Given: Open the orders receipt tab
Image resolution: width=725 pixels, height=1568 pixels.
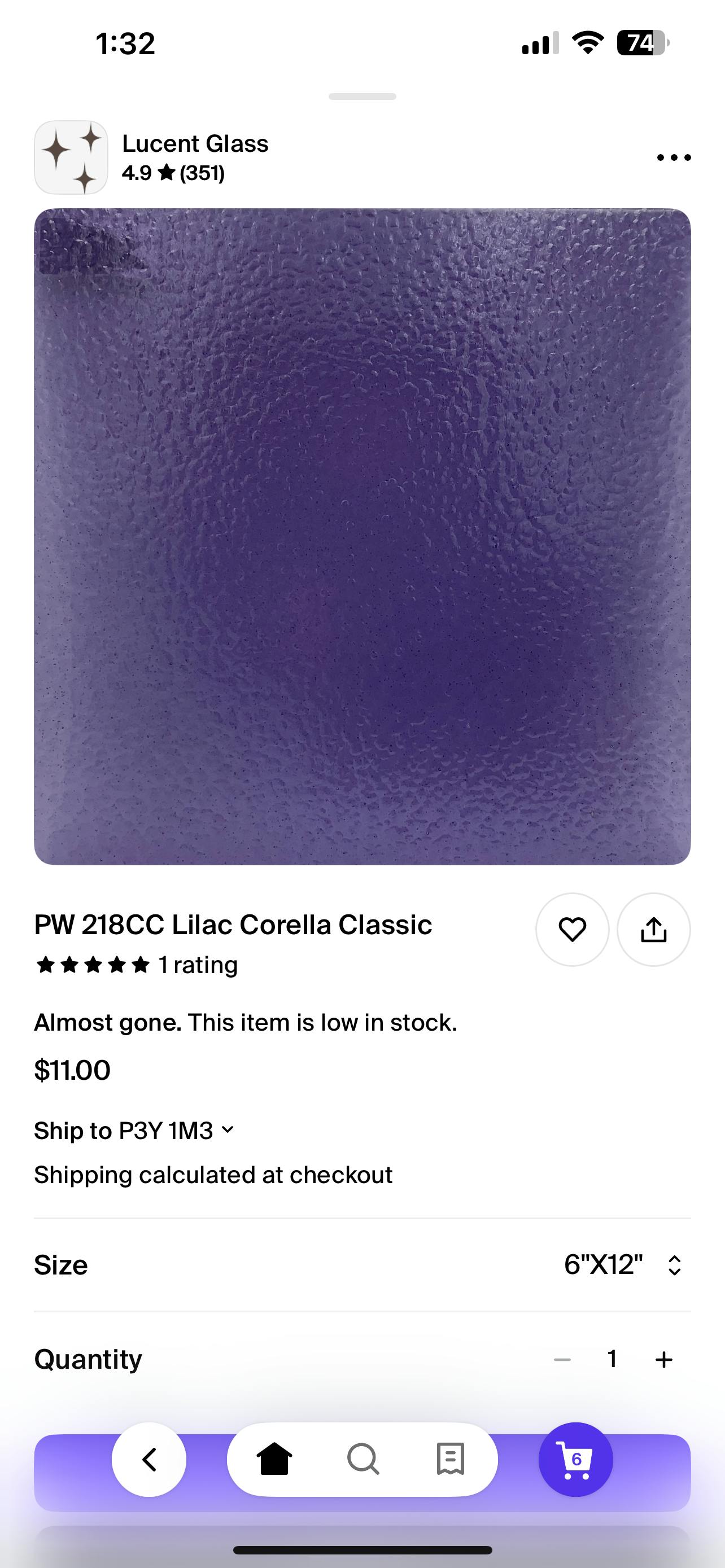Looking at the screenshot, I should point(451,1459).
